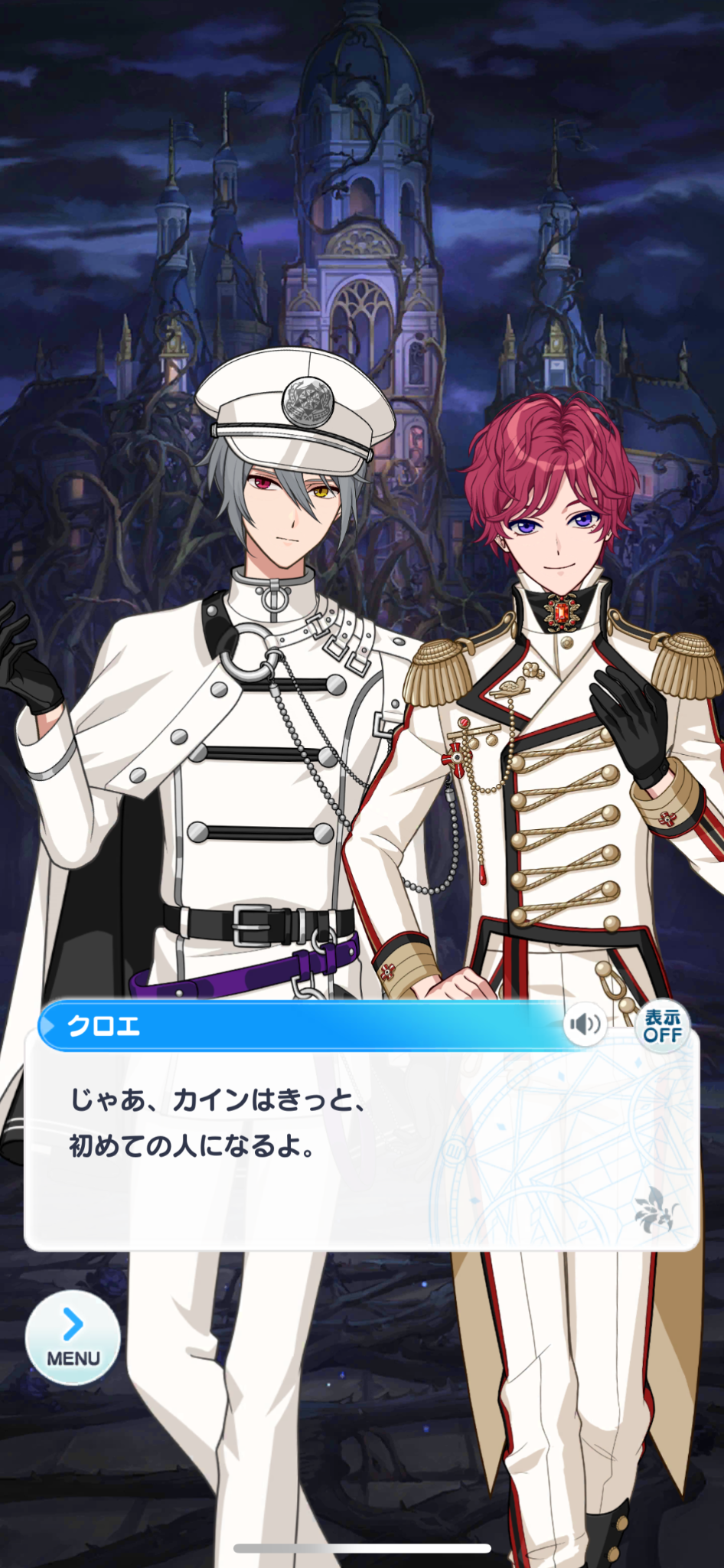
Task: Hide the dialogue with 表示OFF
Action: click(x=662, y=1026)
